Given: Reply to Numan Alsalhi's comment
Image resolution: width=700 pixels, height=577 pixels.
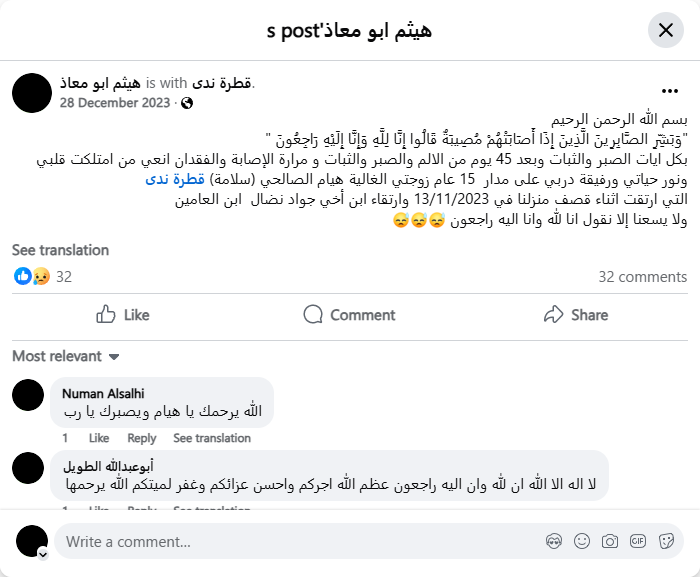Looking at the screenshot, I should click(x=141, y=438).
